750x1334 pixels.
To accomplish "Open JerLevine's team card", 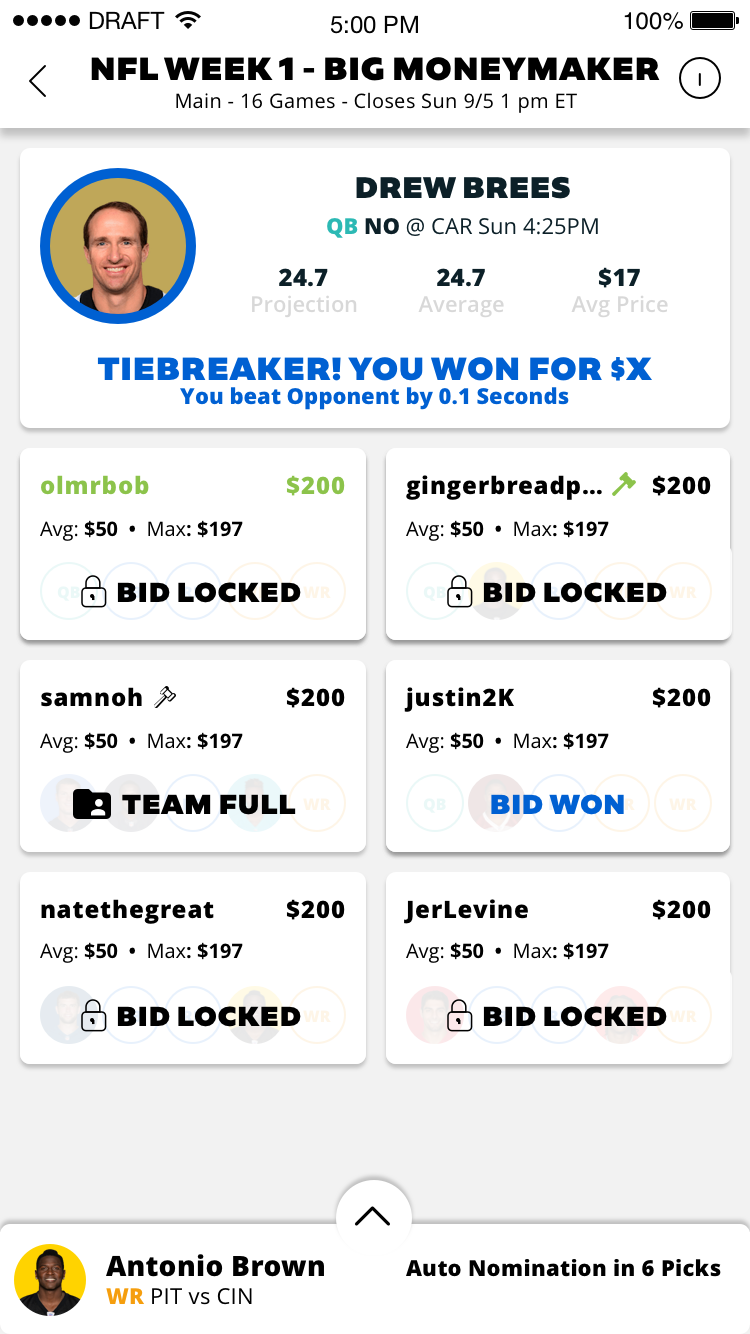I will point(558,968).
